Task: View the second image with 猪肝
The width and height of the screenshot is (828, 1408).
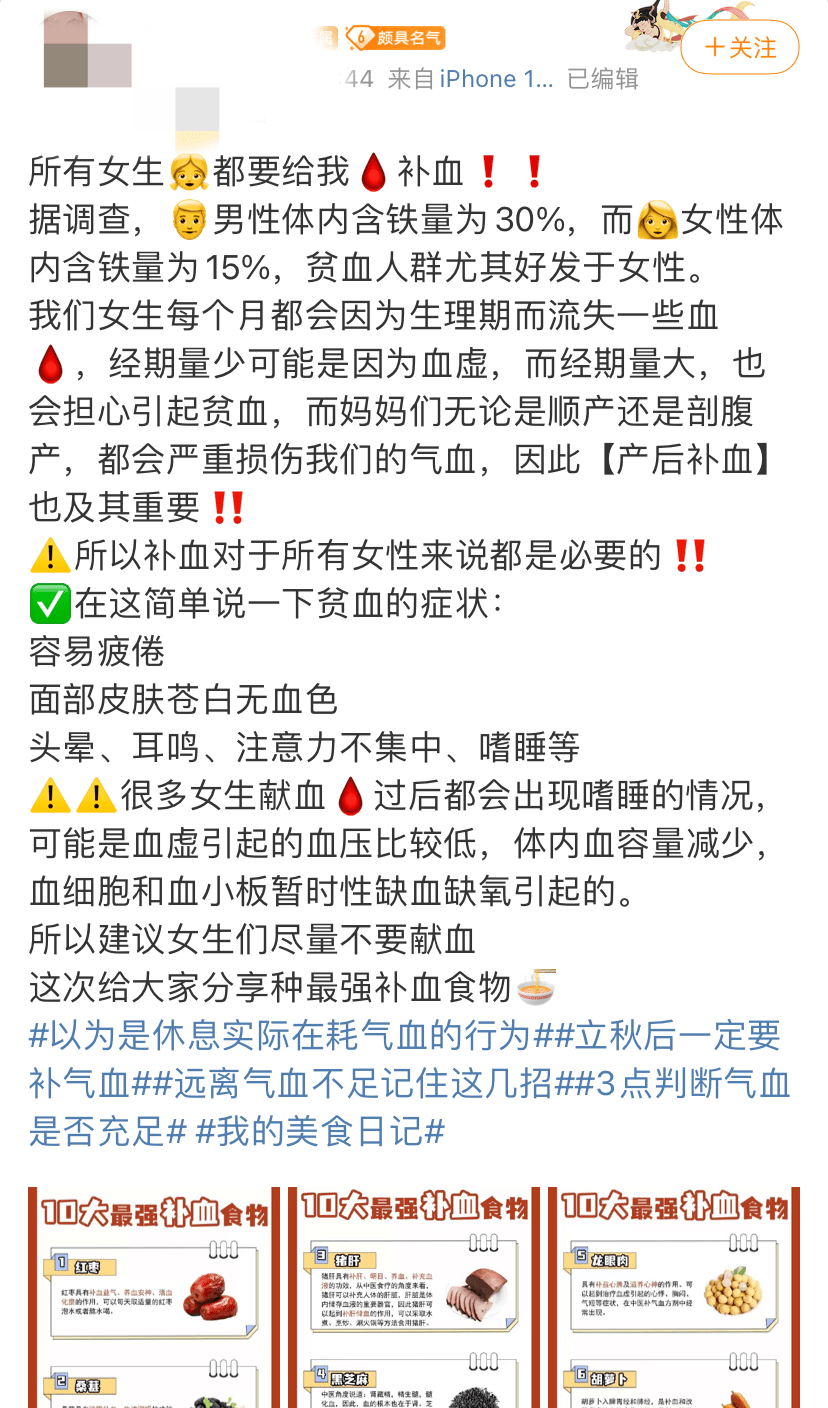Action: point(414,1297)
